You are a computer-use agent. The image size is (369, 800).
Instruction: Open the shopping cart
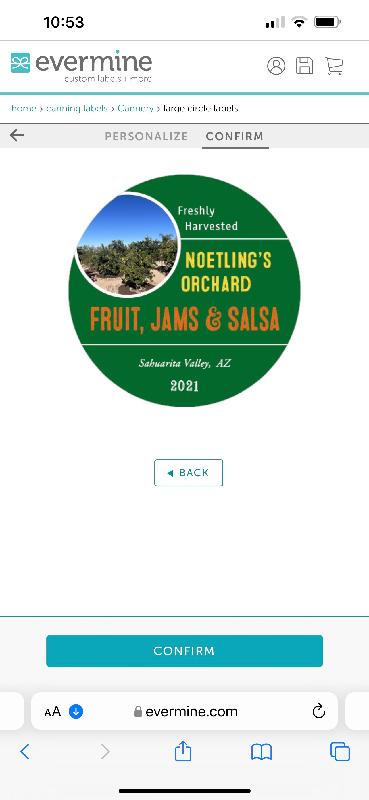(334, 66)
